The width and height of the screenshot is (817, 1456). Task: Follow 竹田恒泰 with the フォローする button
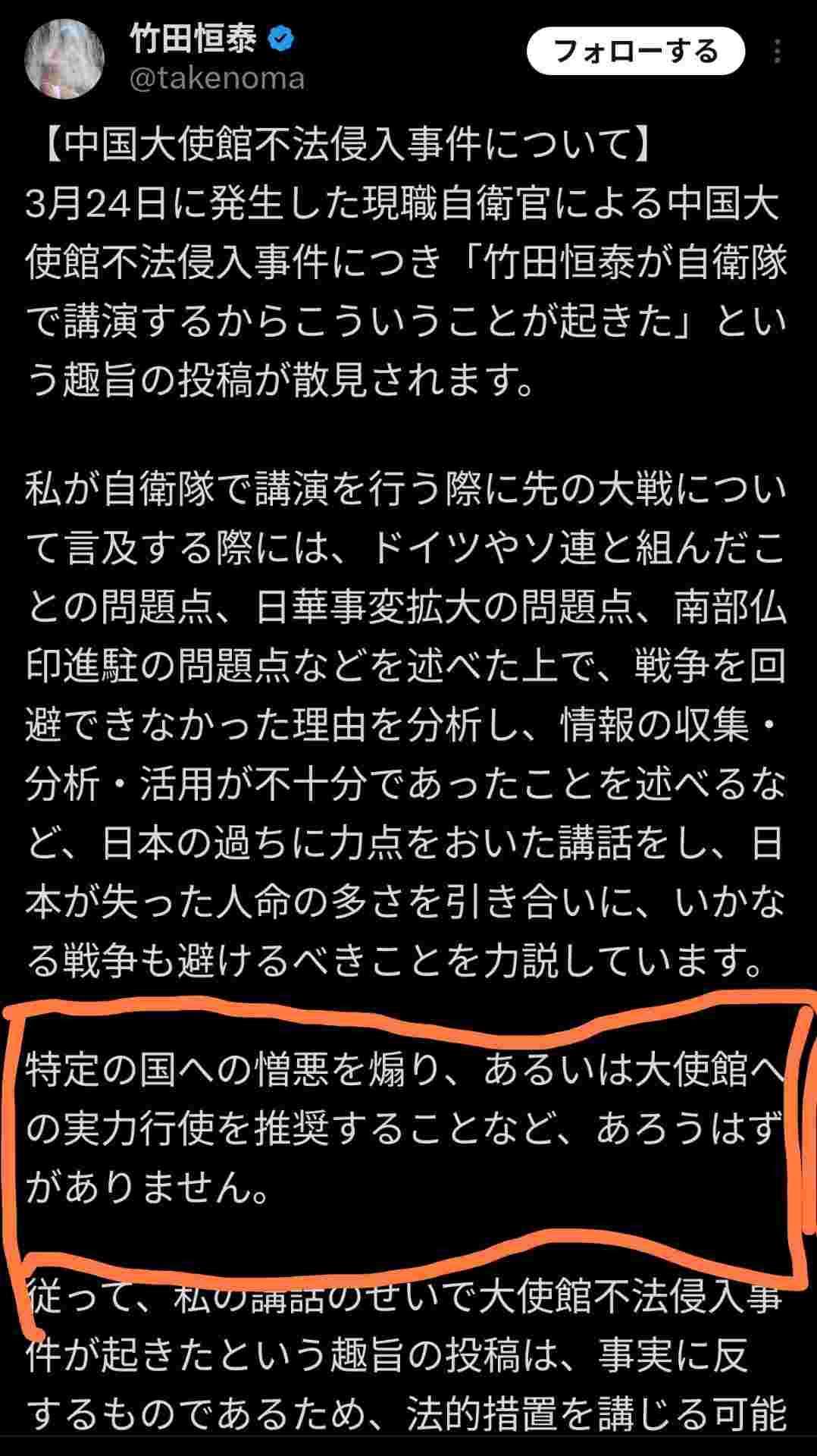coord(635,52)
